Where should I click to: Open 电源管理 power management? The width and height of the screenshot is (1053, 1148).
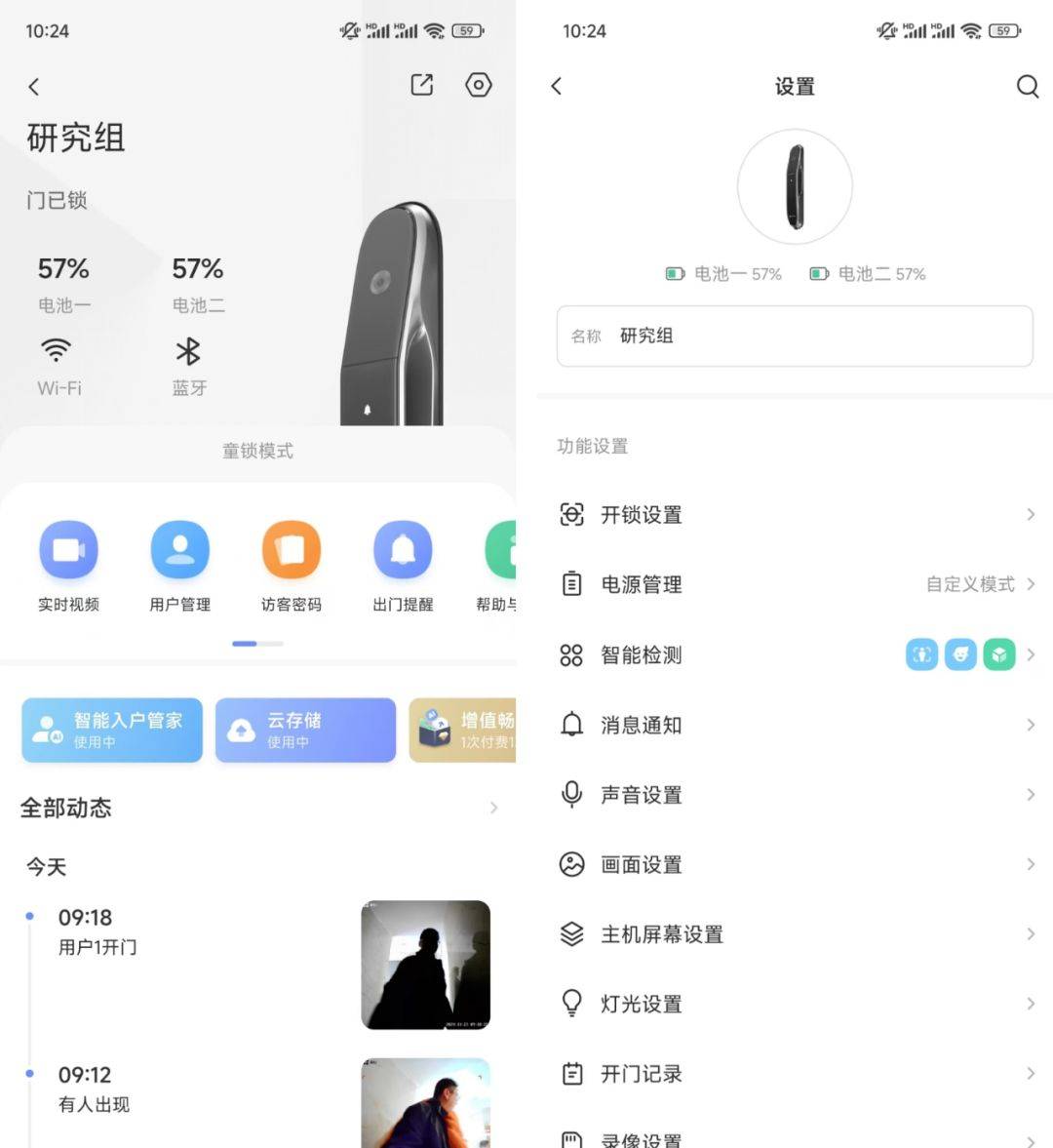[794, 584]
